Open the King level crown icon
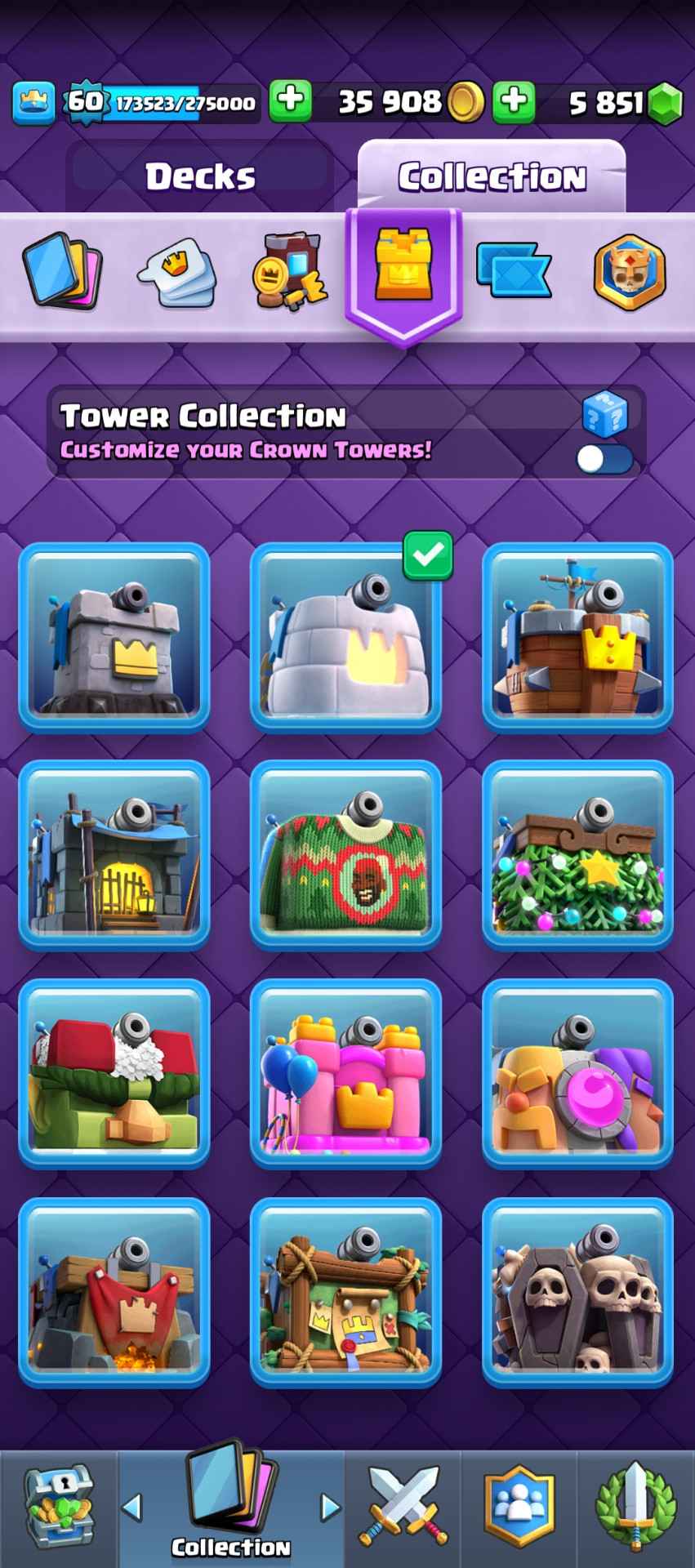 click(34, 102)
